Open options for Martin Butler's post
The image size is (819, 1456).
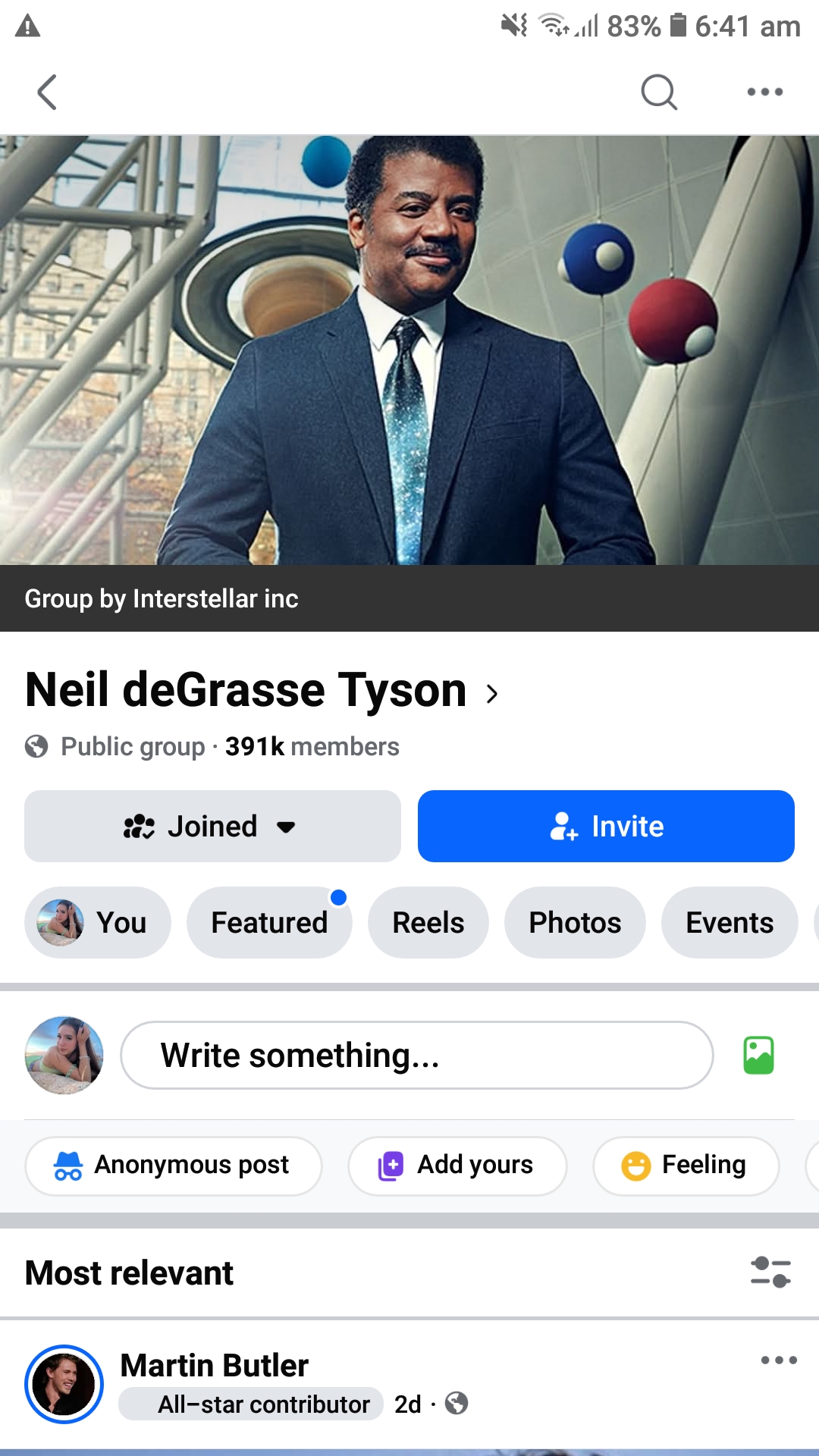pos(779,1360)
